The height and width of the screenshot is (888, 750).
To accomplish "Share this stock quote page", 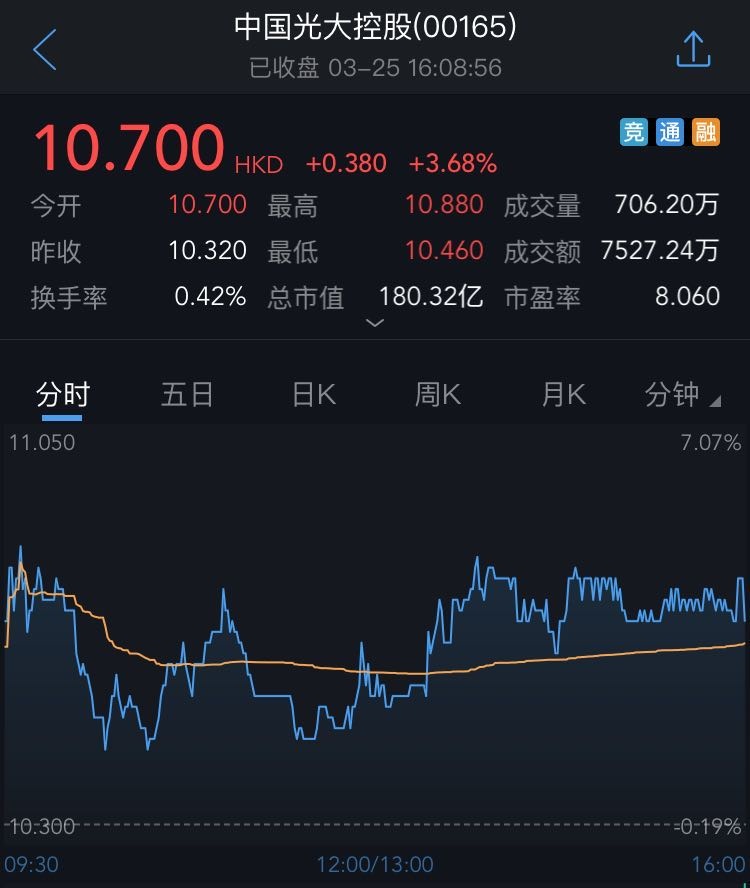I will [x=693, y=49].
